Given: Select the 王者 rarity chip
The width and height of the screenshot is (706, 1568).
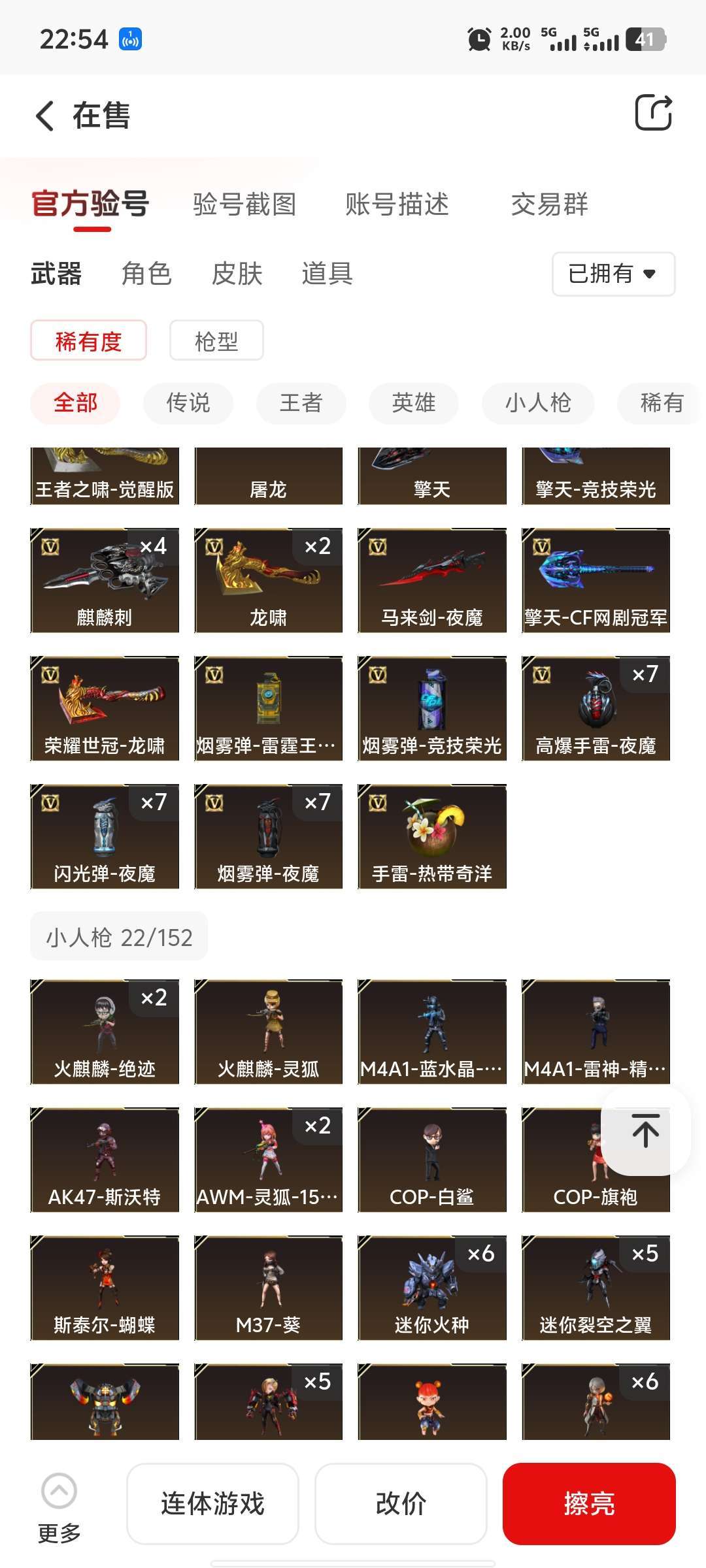Looking at the screenshot, I should point(301,403).
